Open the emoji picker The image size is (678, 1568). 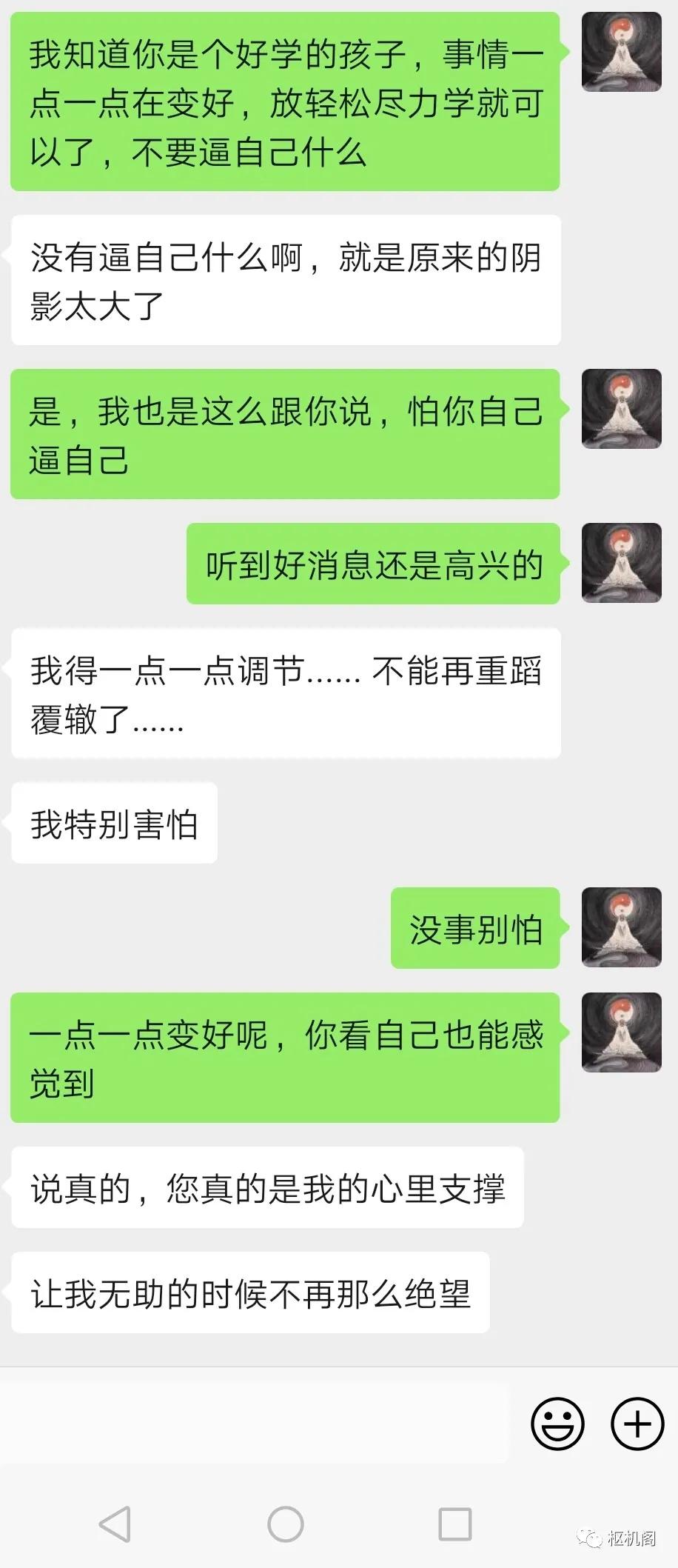click(557, 1424)
